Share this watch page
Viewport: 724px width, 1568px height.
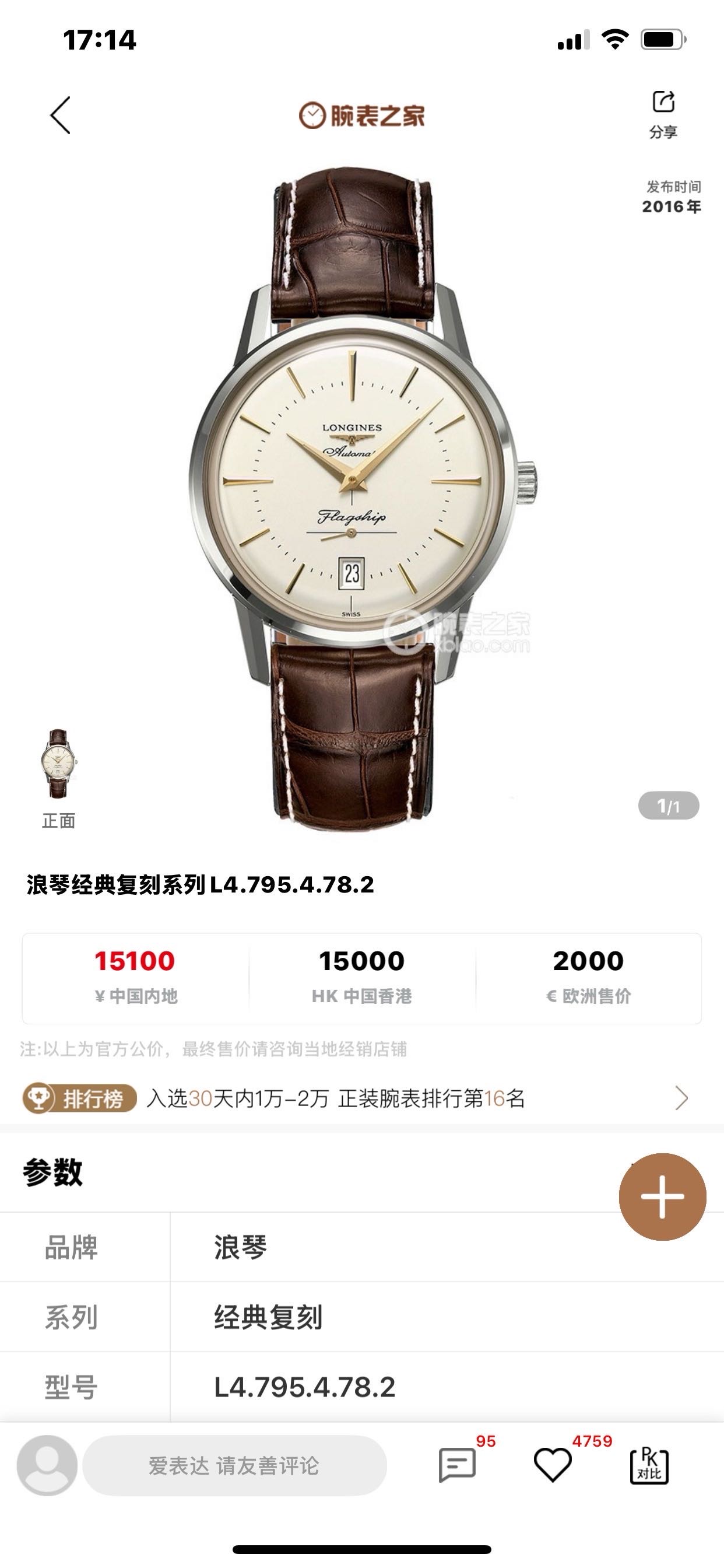tap(663, 114)
